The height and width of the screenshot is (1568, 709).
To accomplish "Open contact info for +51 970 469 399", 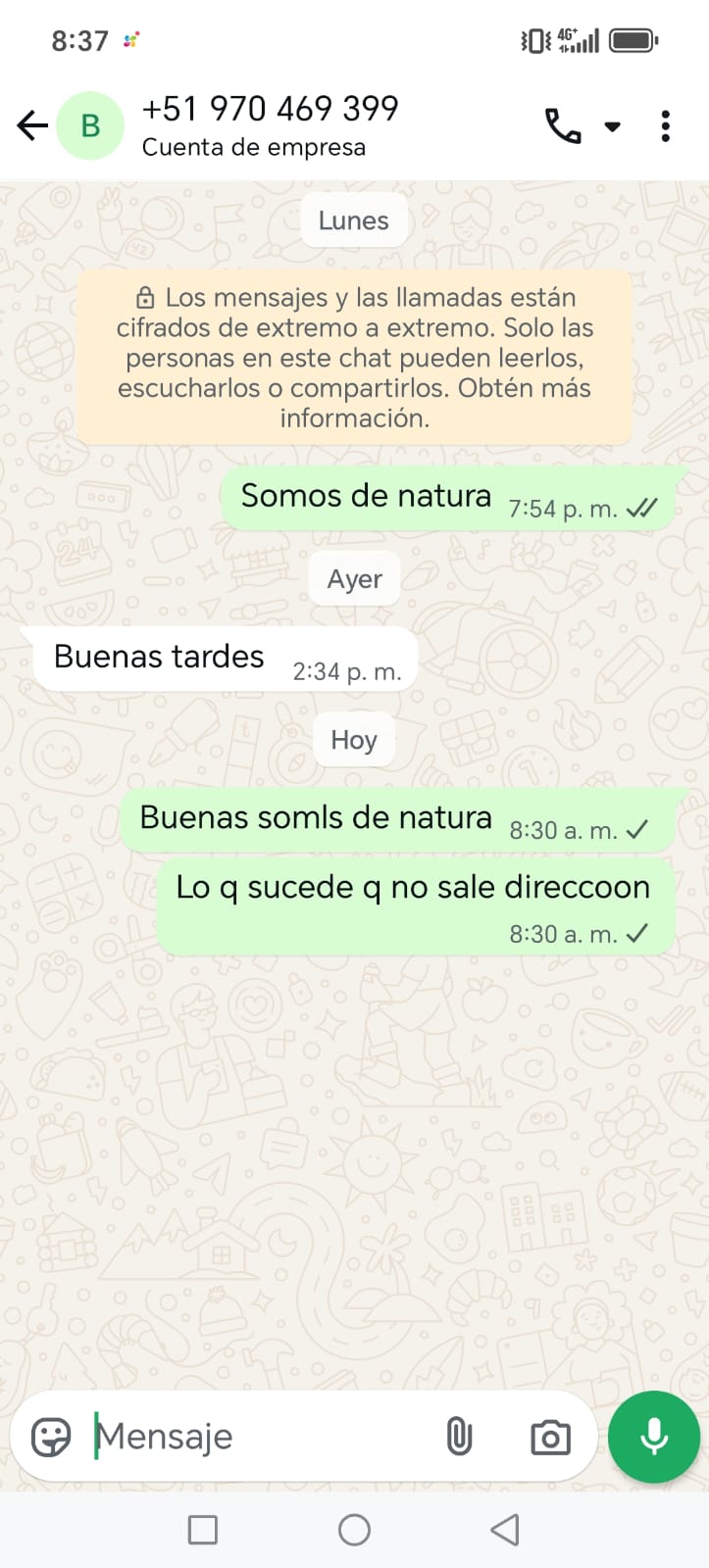I will point(270,125).
